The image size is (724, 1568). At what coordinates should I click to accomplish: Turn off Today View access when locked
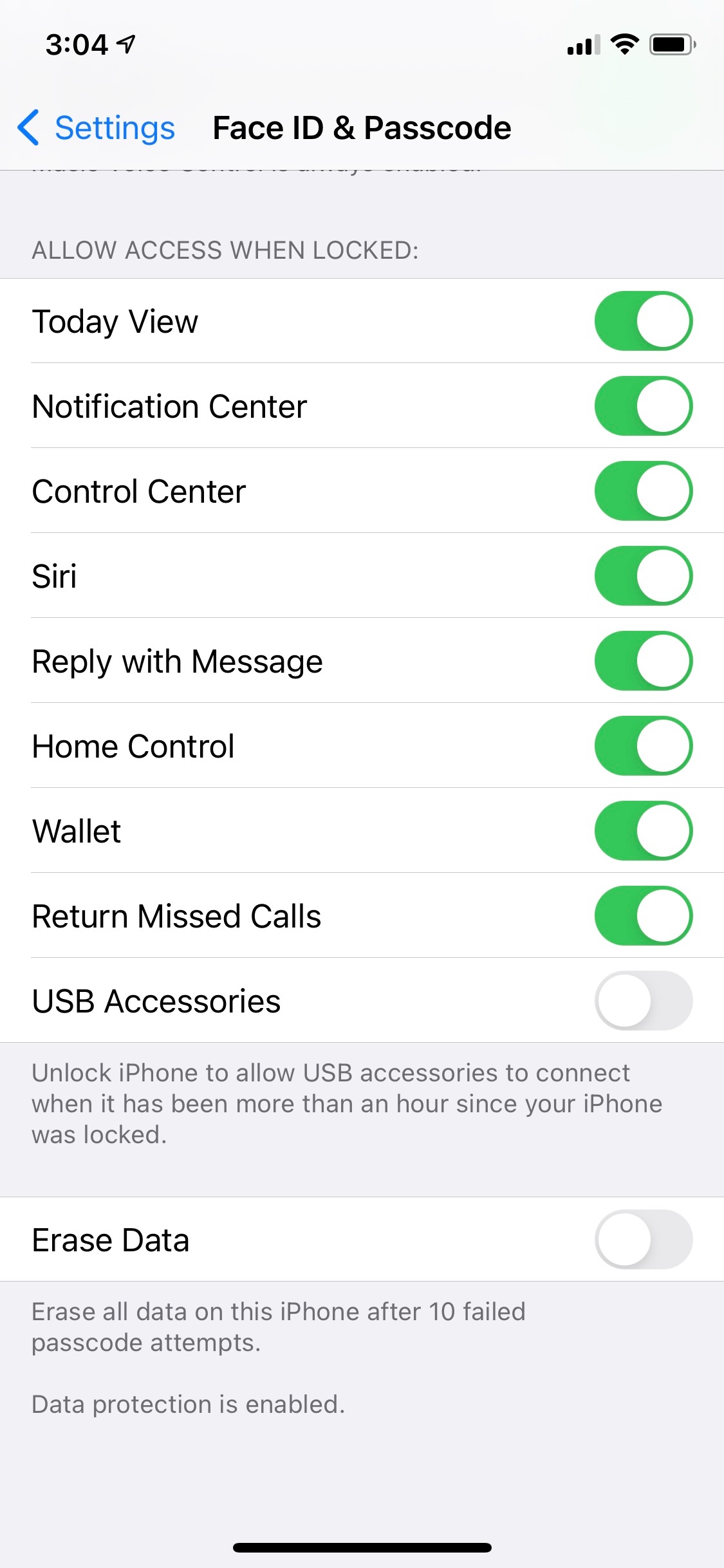[644, 321]
